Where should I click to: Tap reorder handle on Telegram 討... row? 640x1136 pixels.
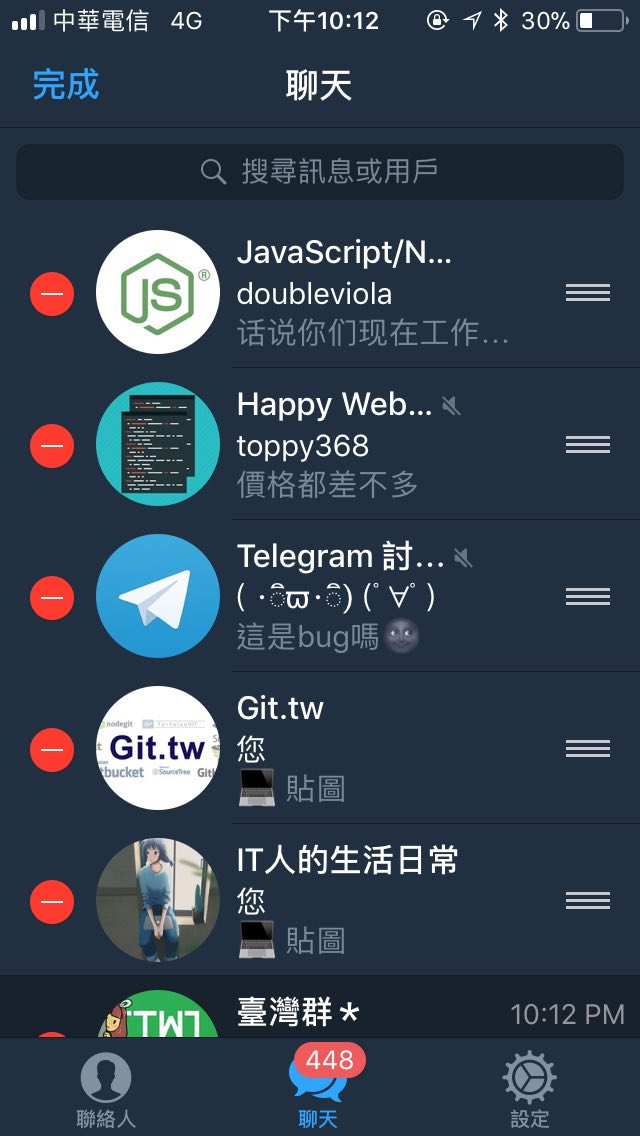587,597
